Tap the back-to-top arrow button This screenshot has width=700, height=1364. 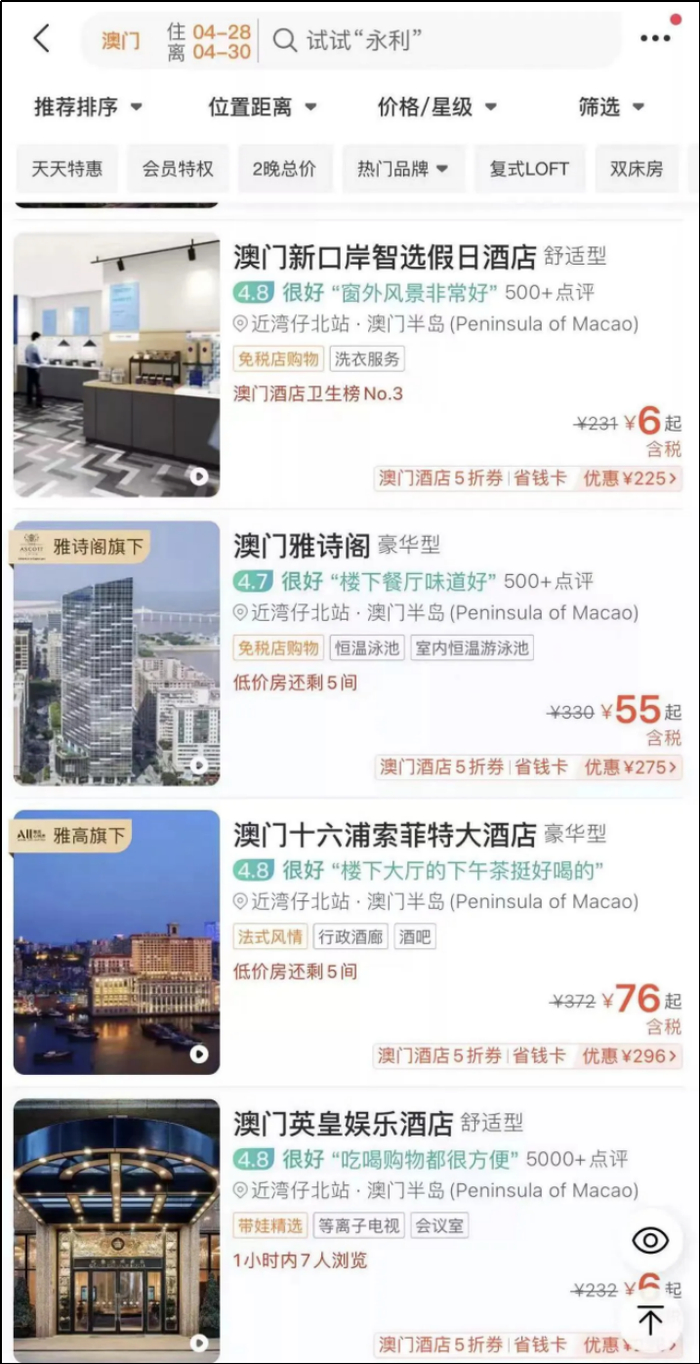[x=650, y=1320]
